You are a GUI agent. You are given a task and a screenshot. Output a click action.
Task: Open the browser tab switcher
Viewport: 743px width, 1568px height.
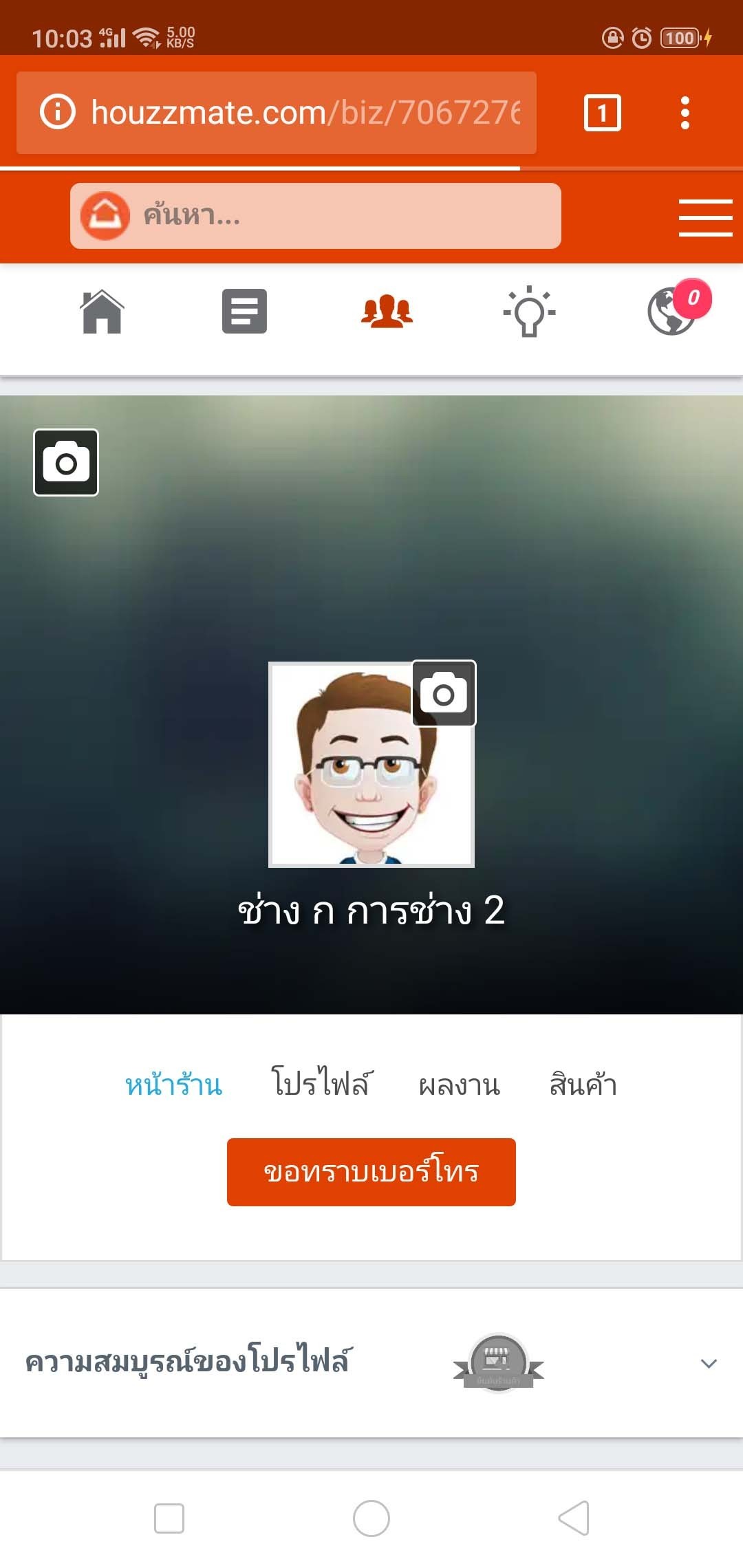[602, 113]
